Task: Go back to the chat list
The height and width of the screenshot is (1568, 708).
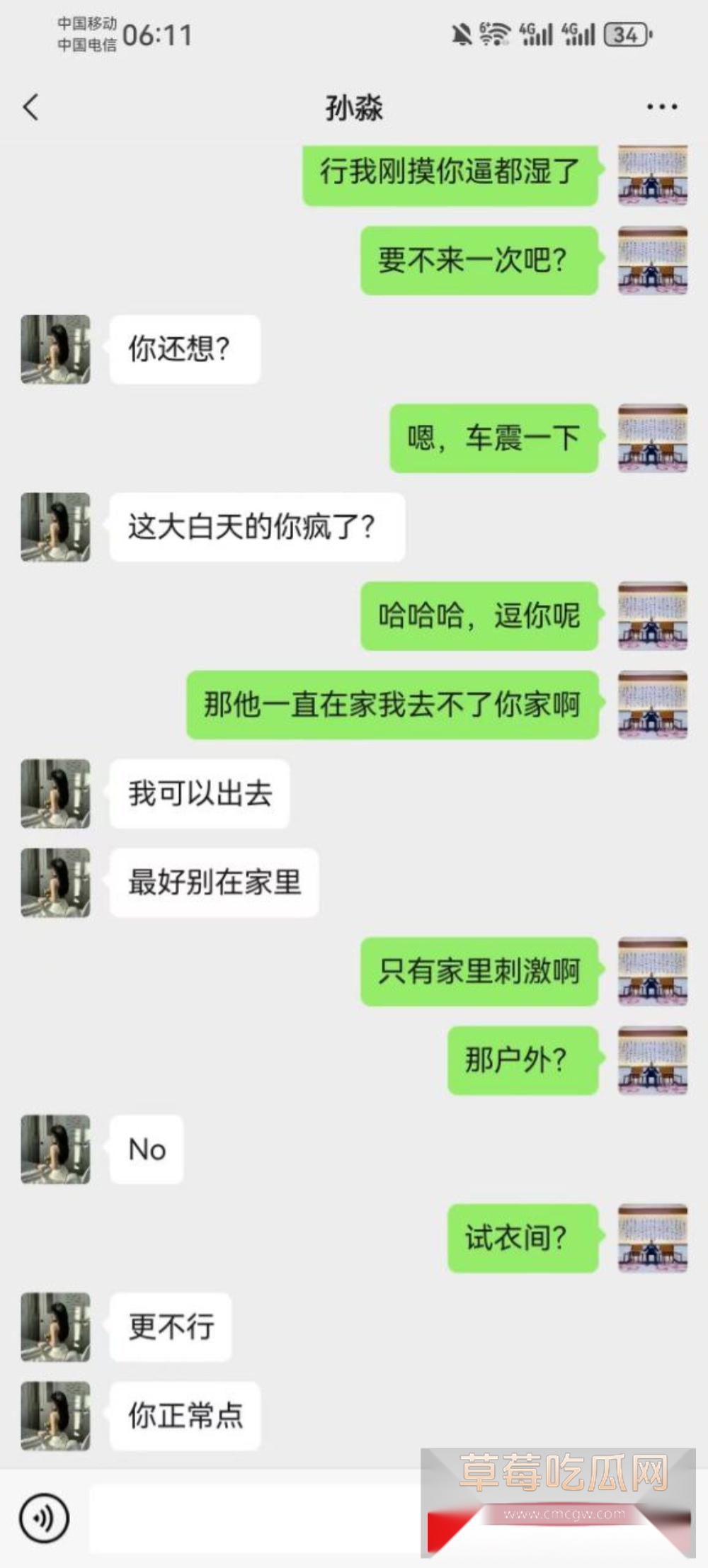Action: click(x=30, y=108)
